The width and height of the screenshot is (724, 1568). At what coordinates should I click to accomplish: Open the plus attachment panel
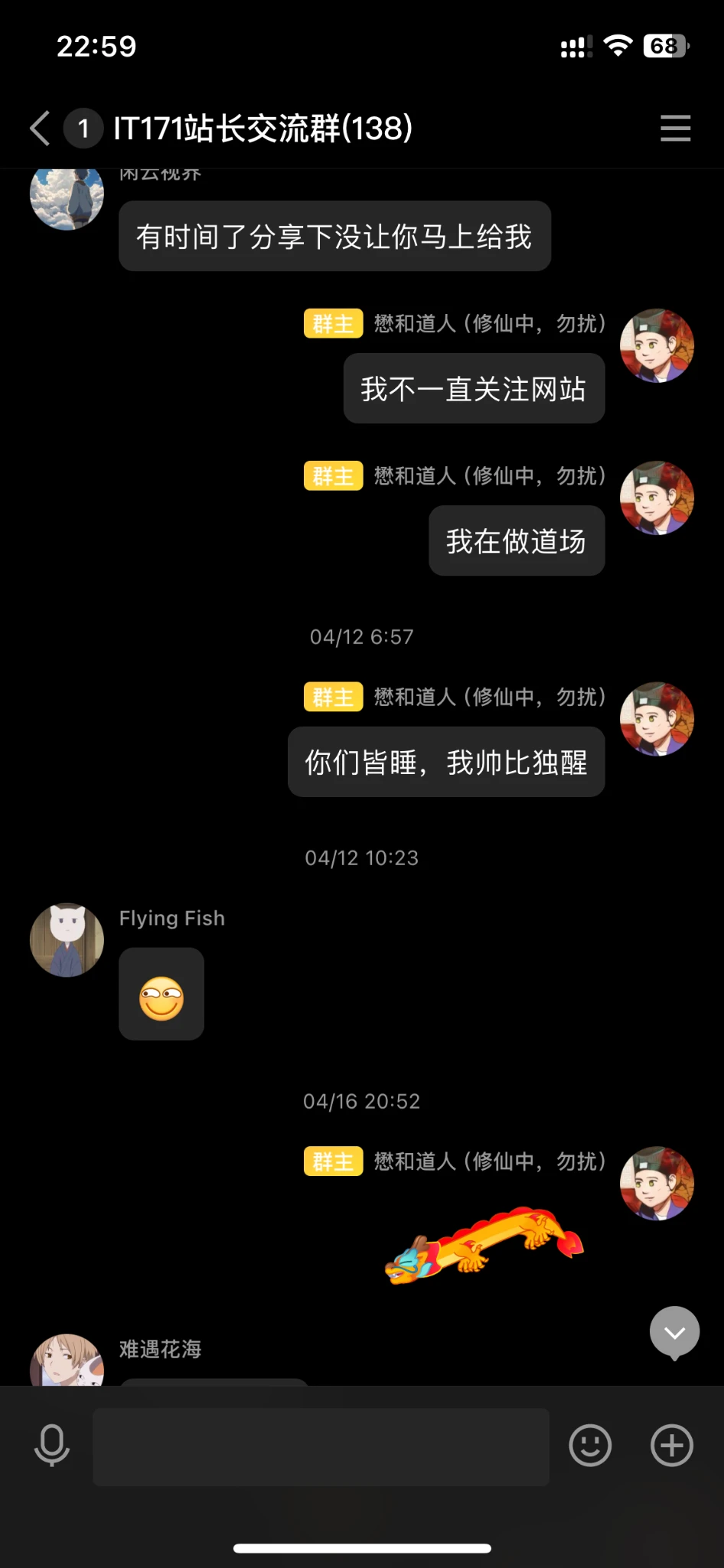671,1445
